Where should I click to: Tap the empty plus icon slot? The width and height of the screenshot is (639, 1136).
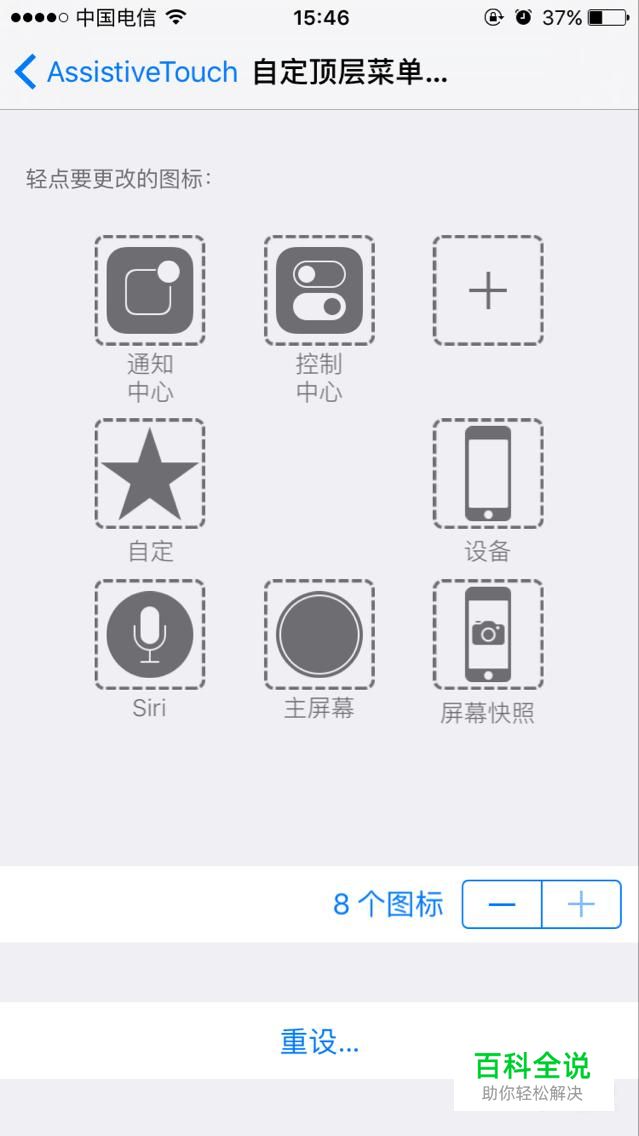[x=488, y=290]
